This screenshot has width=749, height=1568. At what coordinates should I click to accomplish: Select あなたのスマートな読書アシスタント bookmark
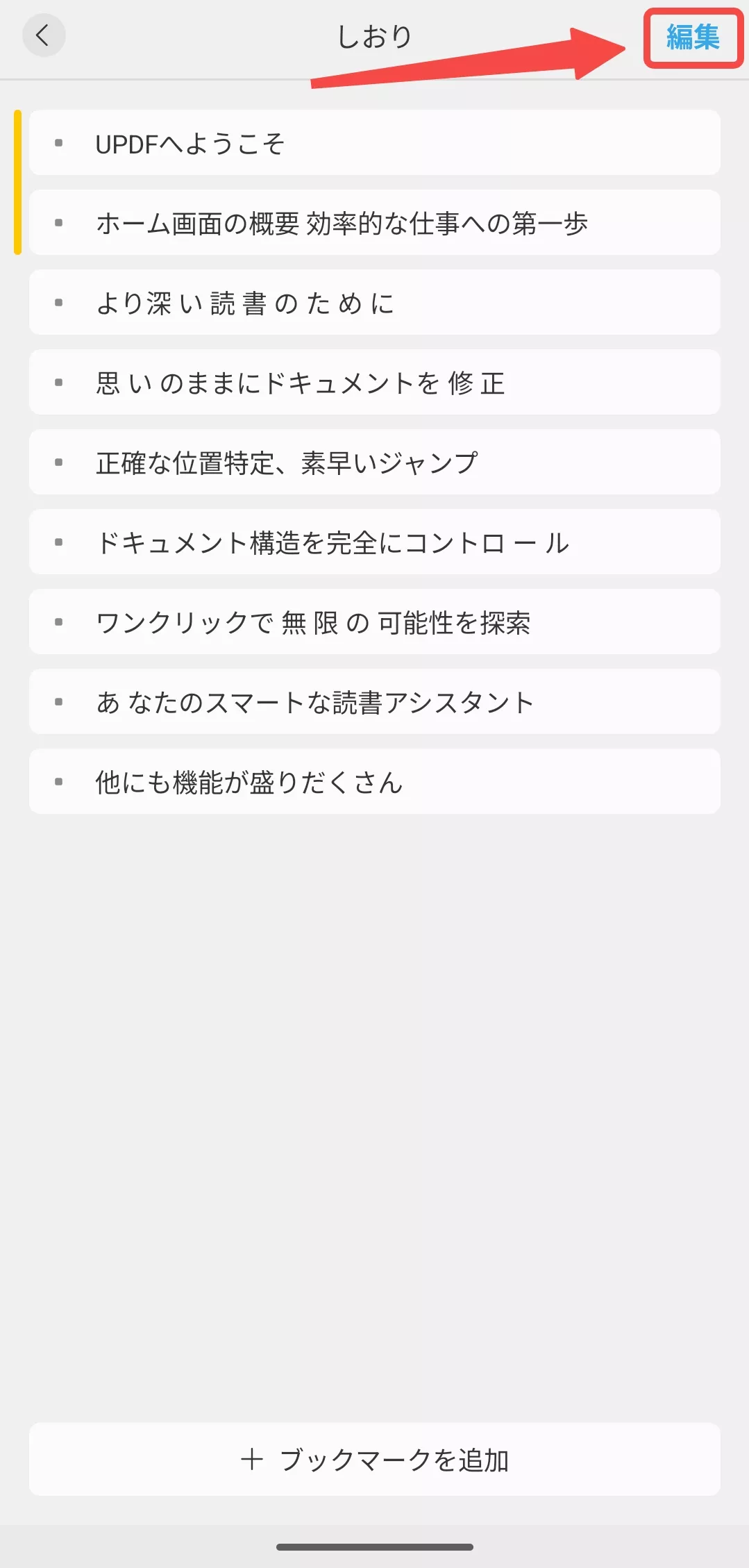tap(375, 701)
